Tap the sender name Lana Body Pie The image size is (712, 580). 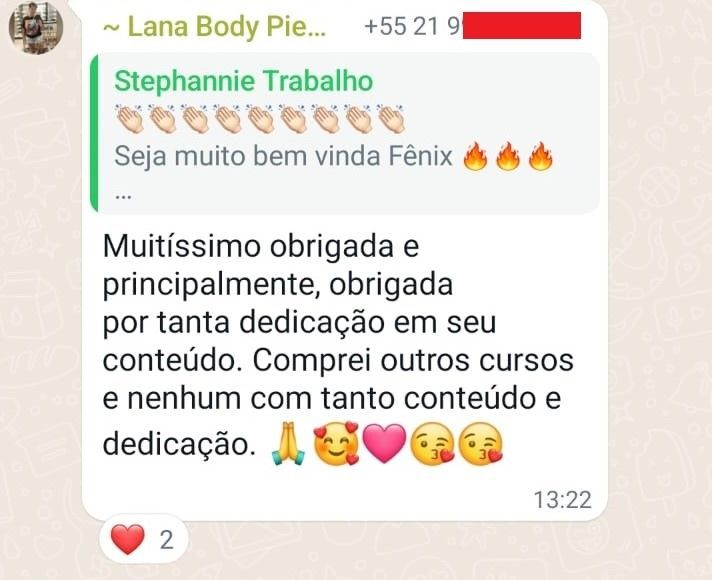214,27
